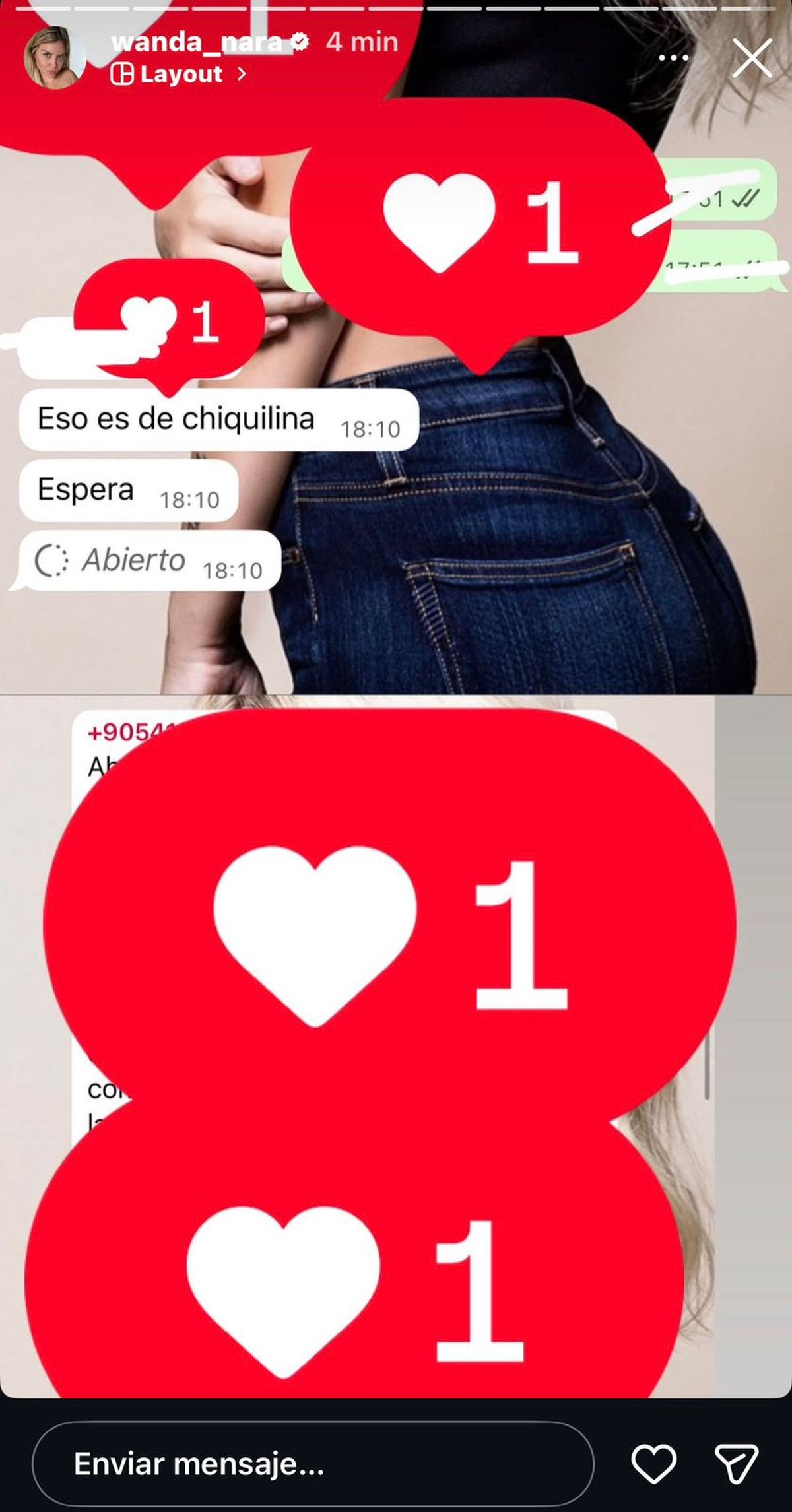The width and height of the screenshot is (792, 1512).
Task: Open the wanda_nara username link
Action: [x=198, y=42]
